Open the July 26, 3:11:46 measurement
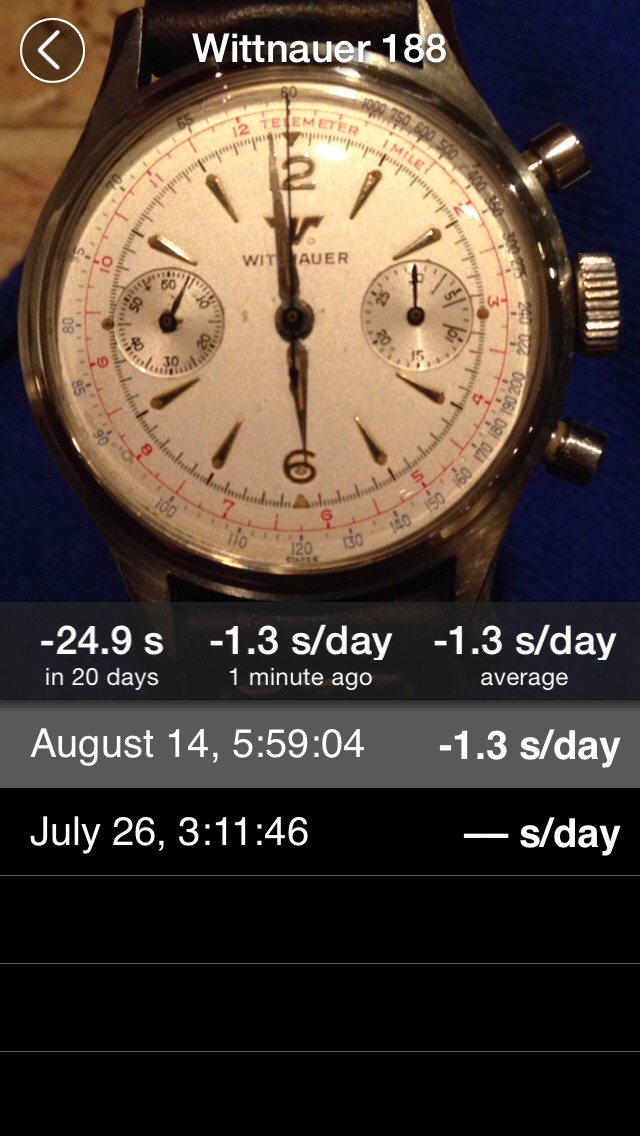Image resolution: width=640 pixels, height=1136 pixels. click(320, 832)
